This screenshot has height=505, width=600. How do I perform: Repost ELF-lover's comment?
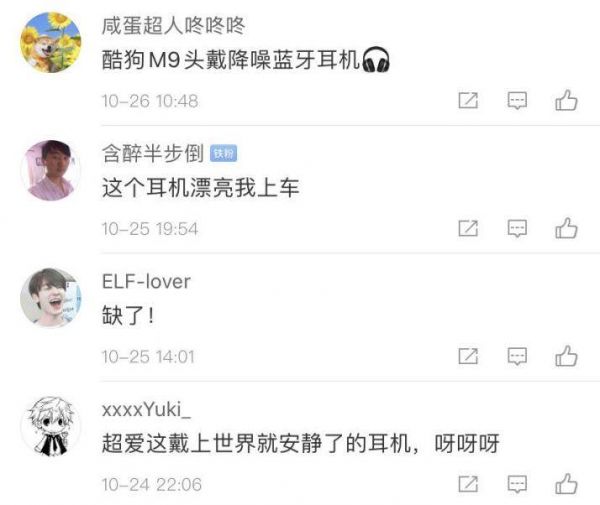468,356
